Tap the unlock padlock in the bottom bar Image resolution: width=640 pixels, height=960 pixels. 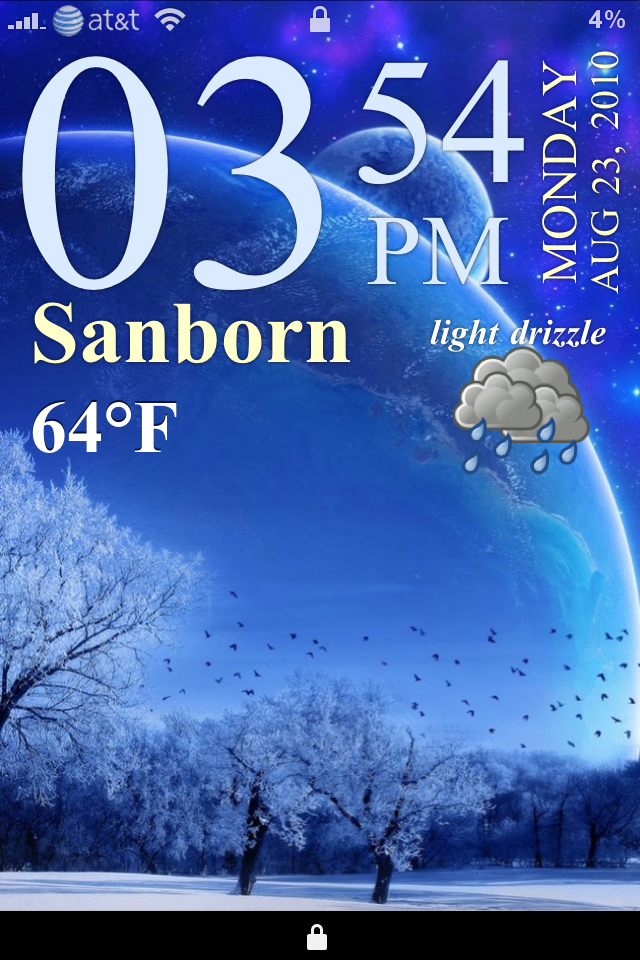317,937
